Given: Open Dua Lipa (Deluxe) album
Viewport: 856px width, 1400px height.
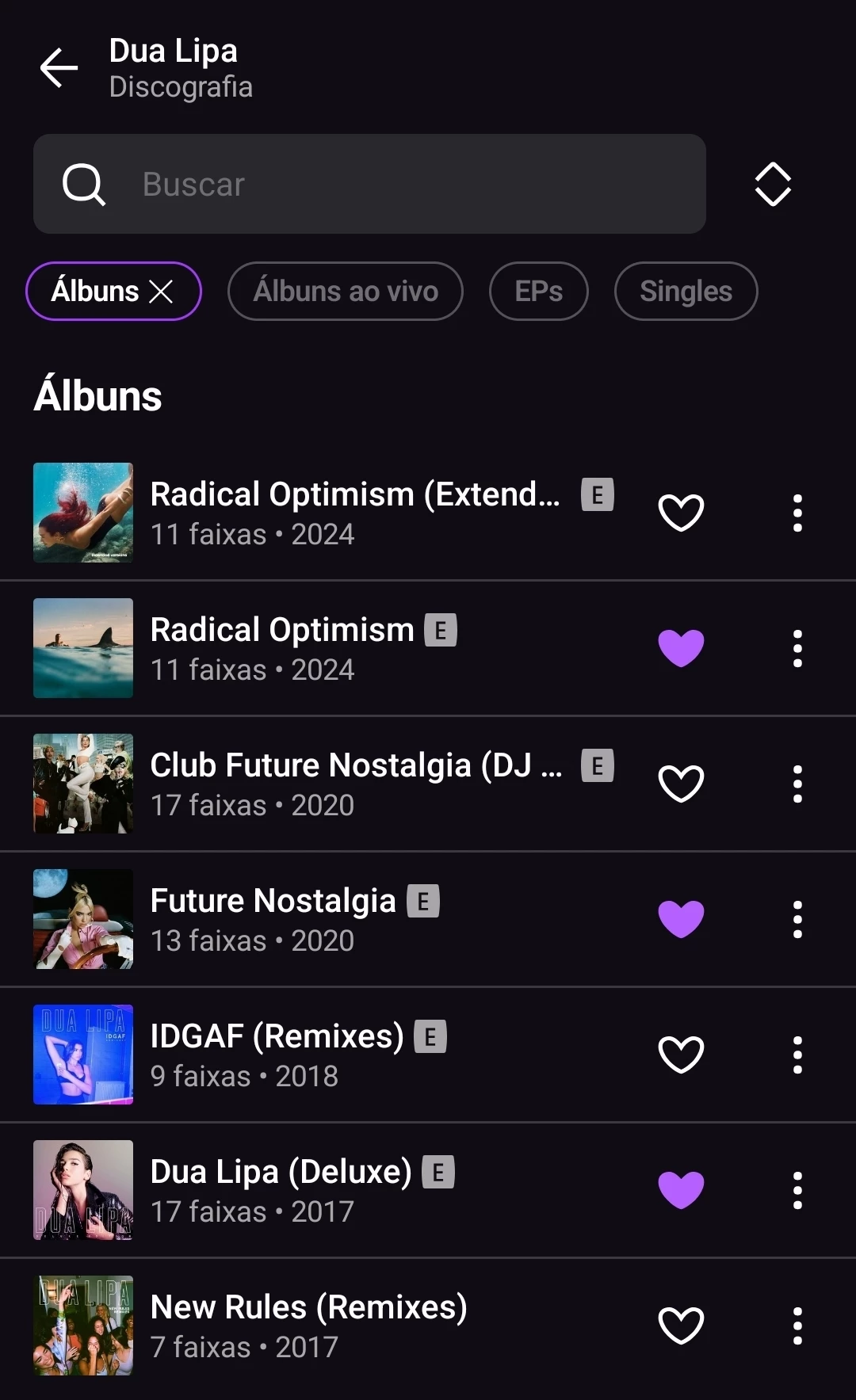Looking at the screenshot, I should pos(281,1190).
